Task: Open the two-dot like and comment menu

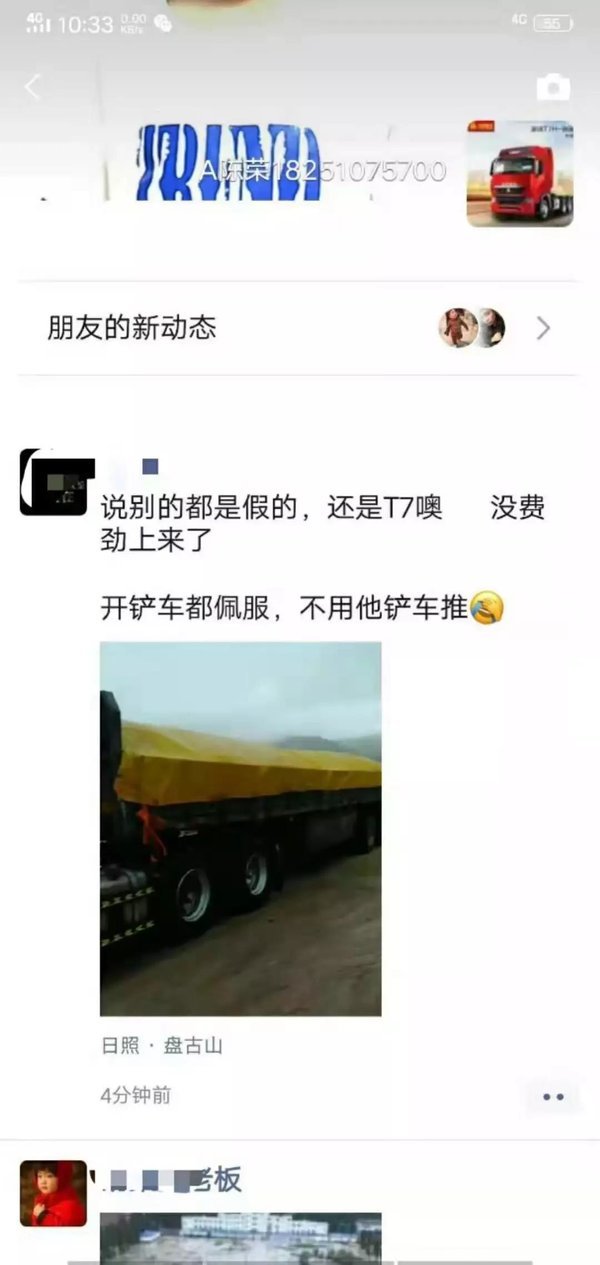Action: click(x=553, y=1096)
